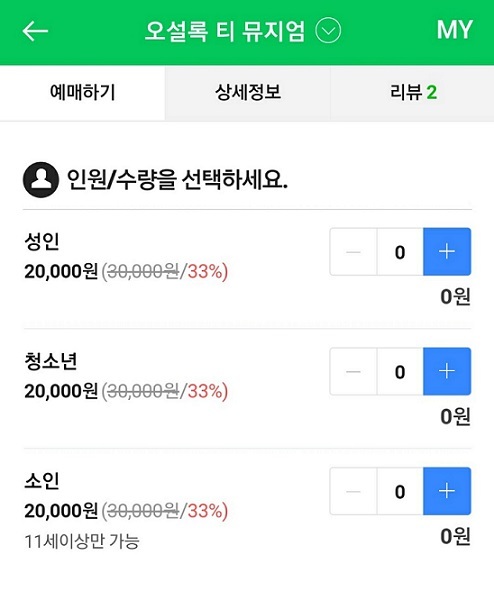The image size is (494, 591).
Task: Decrease 소인 ticket quantity
Action: pyautogui.click(x=353, y=491)
